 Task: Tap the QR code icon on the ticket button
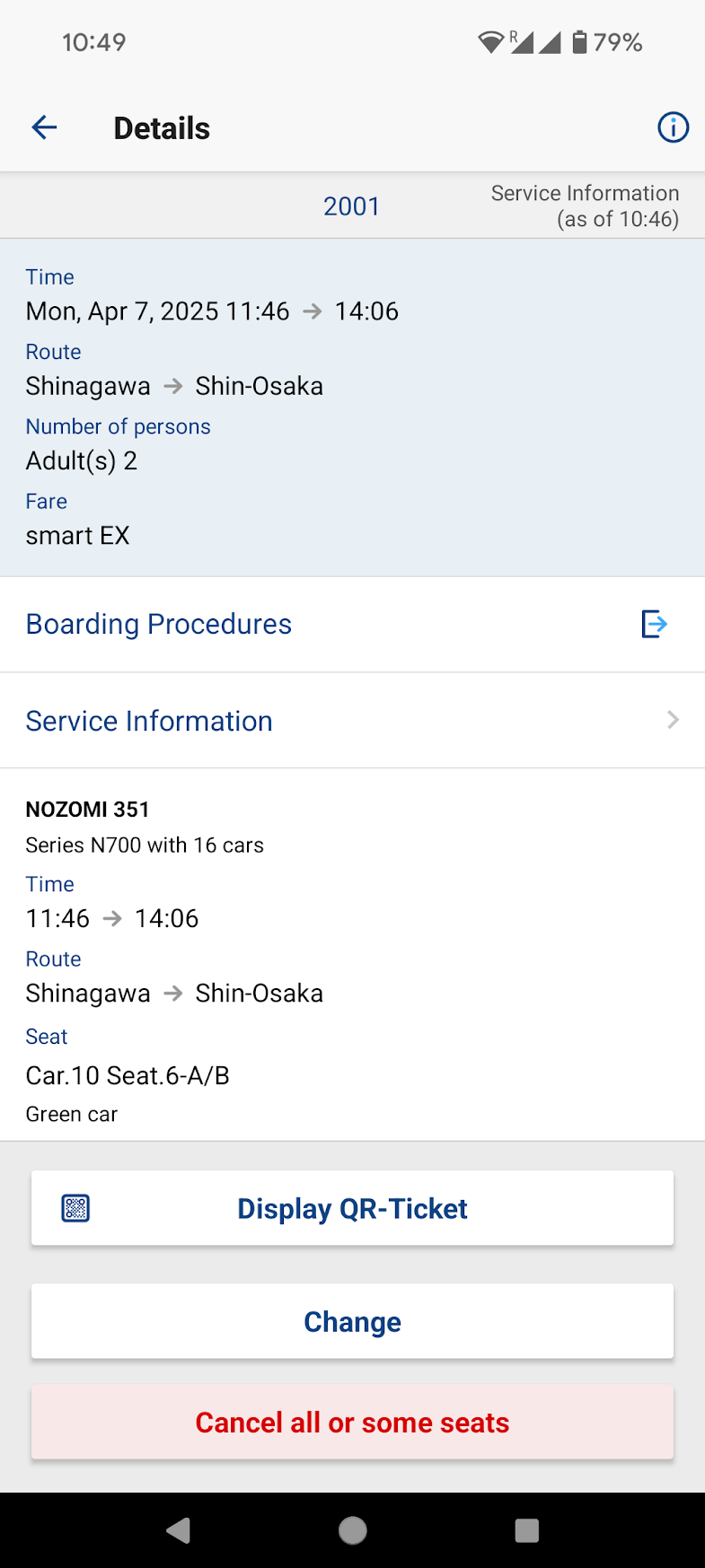coord(75,1208)
